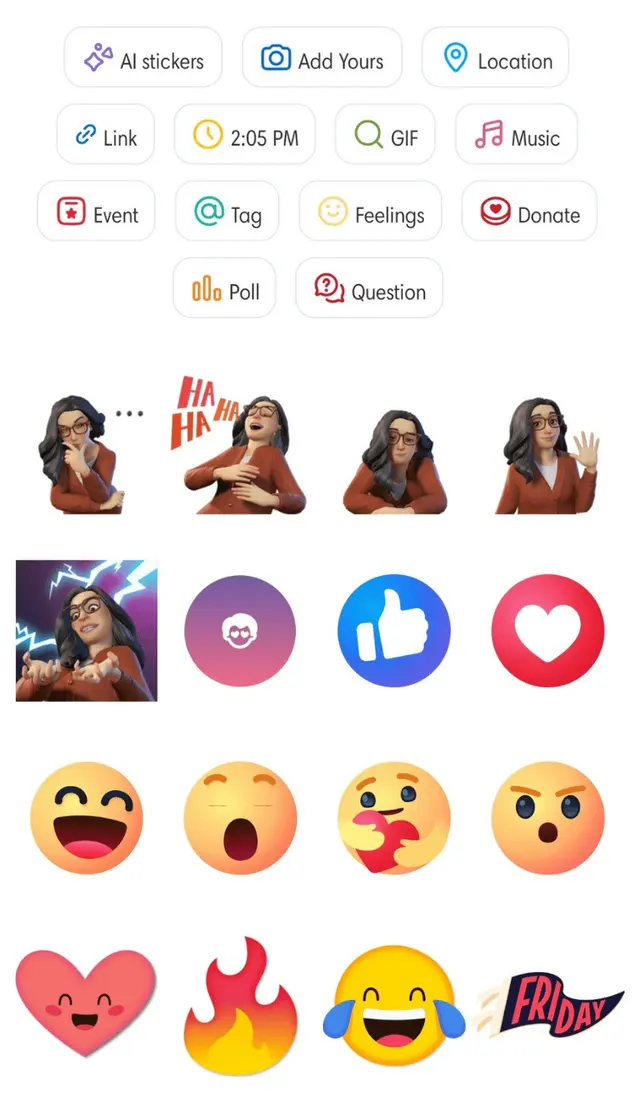Select the Add Yours sticker
This screenshot has width=634, height=1113.
coord(321,60)
